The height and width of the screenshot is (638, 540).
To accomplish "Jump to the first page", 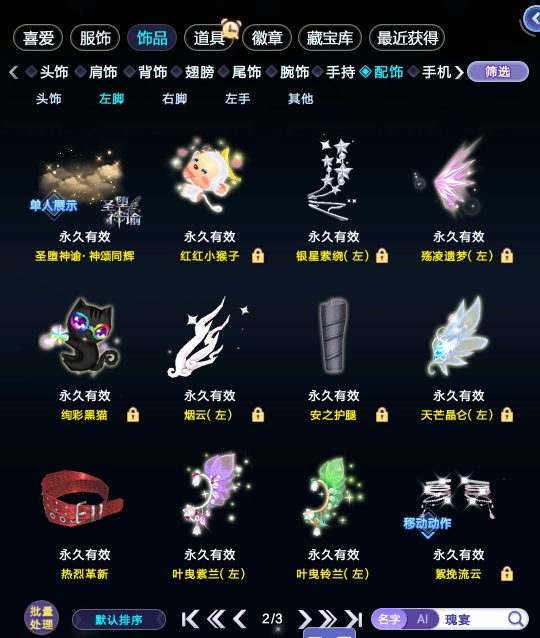I will tap(190, 620).
